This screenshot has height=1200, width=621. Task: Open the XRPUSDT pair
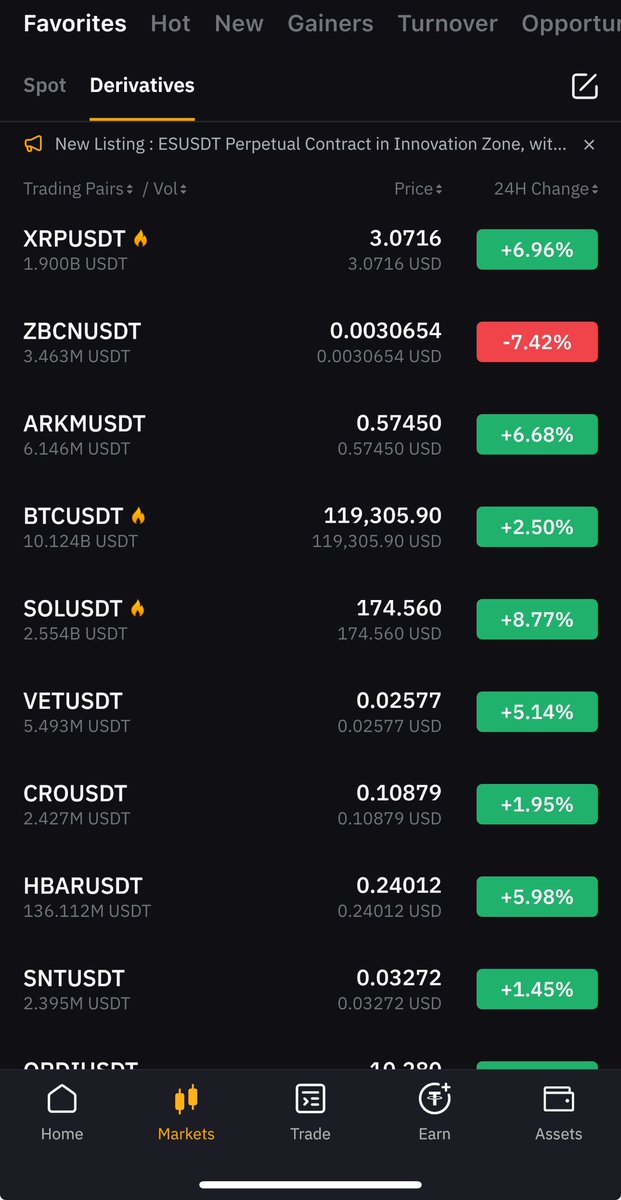point(310,250)
